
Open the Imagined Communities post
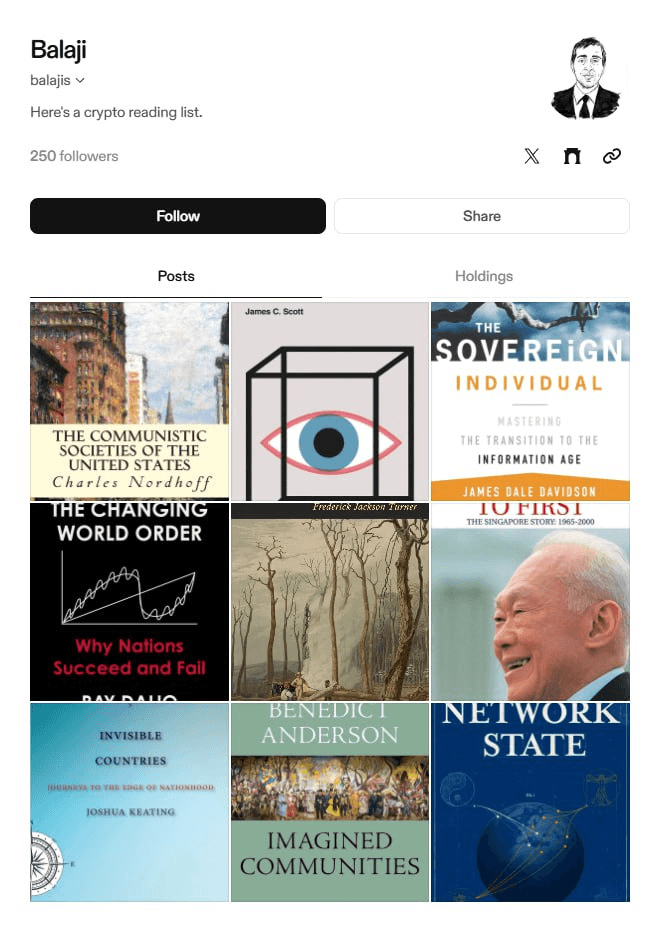330,801
